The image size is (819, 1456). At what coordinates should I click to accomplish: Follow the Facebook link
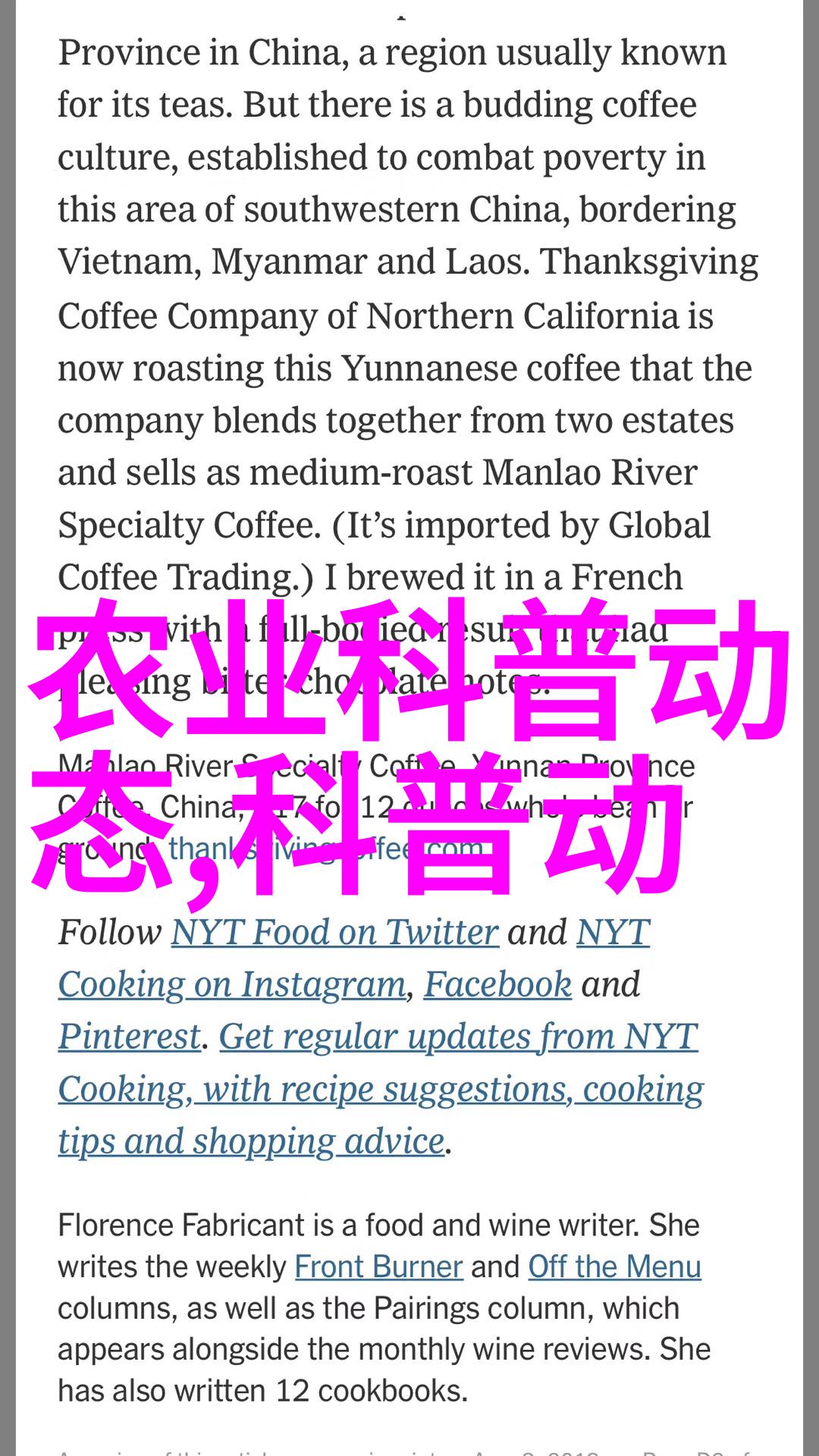[x=497, y=985]
